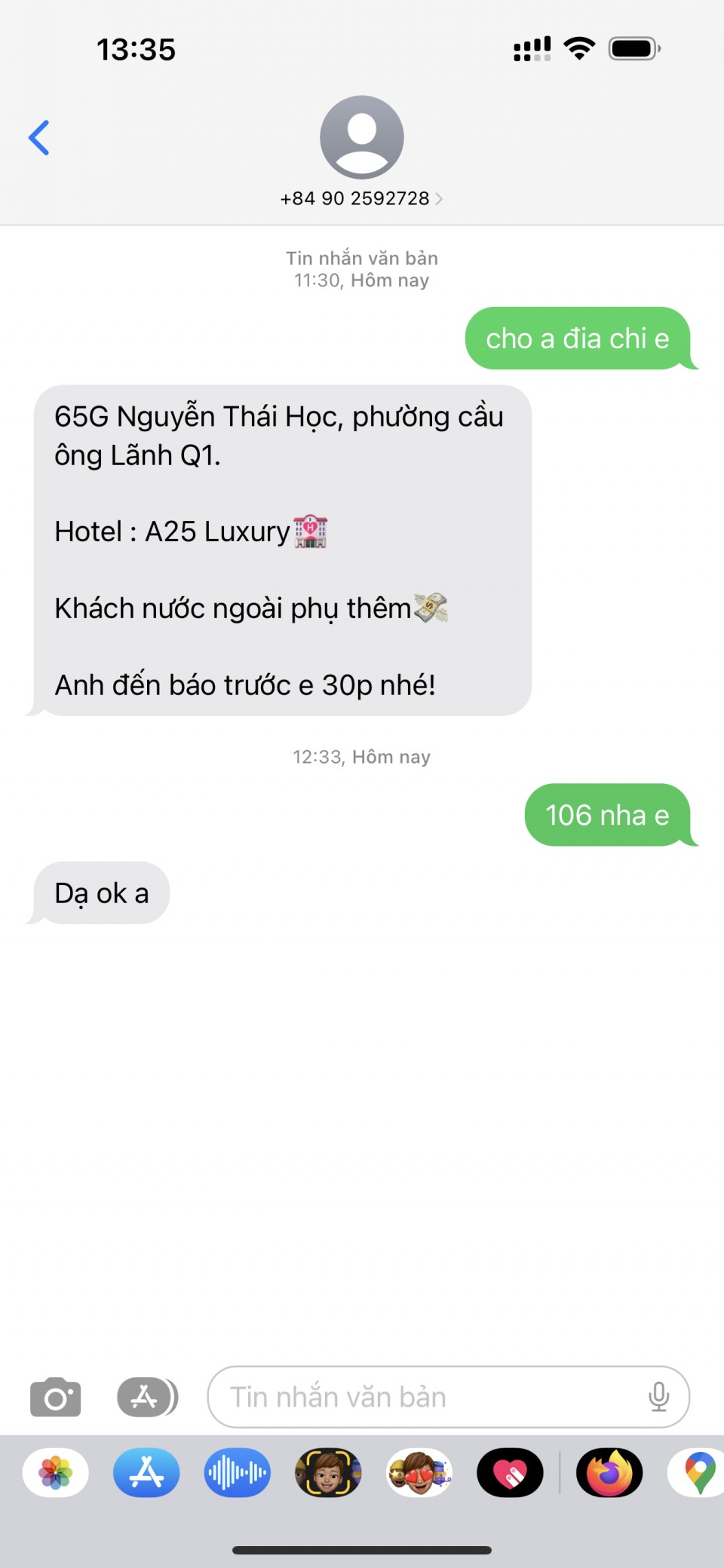
Task: Open the Firefox iMessage app
Action: coord(609,1472)
